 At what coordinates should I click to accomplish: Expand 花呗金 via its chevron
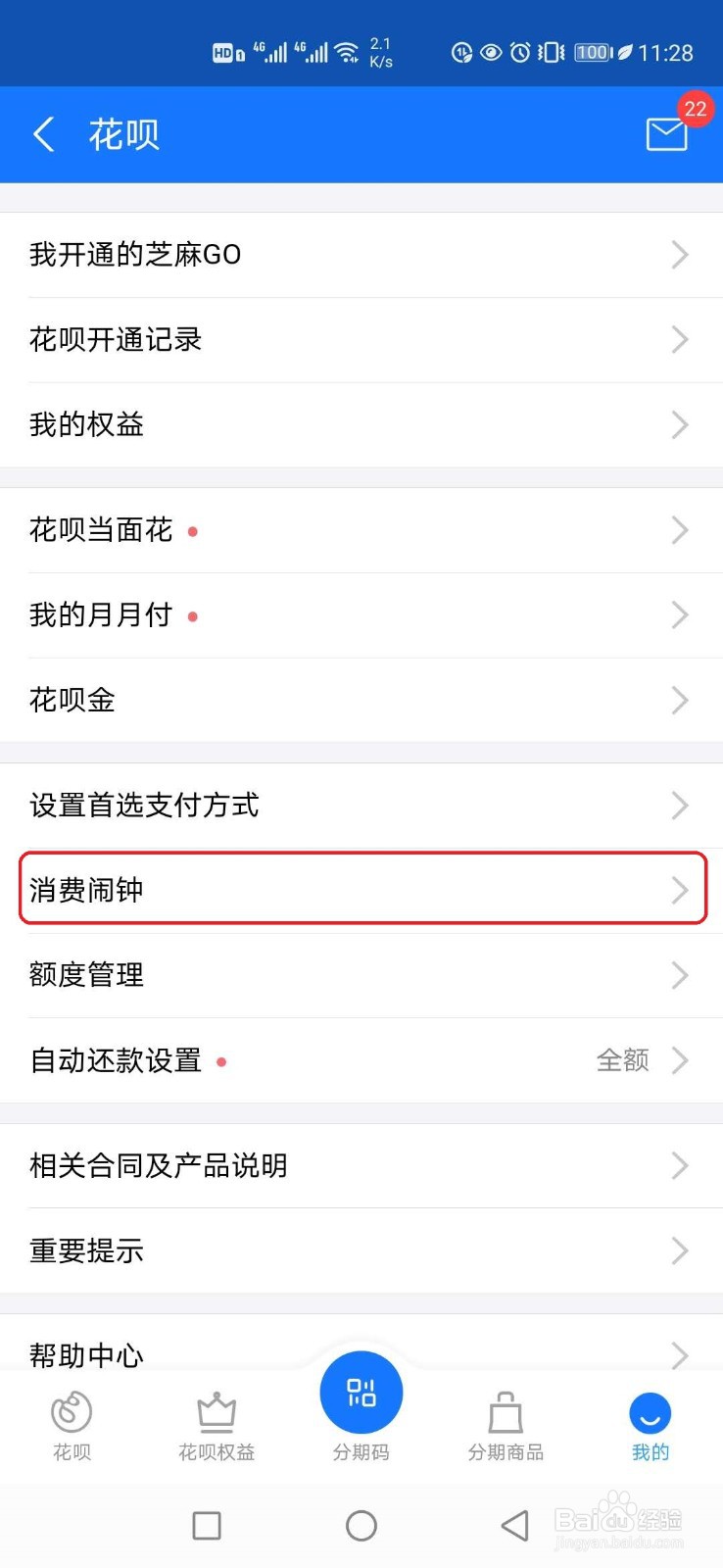(x=680, y=701)
